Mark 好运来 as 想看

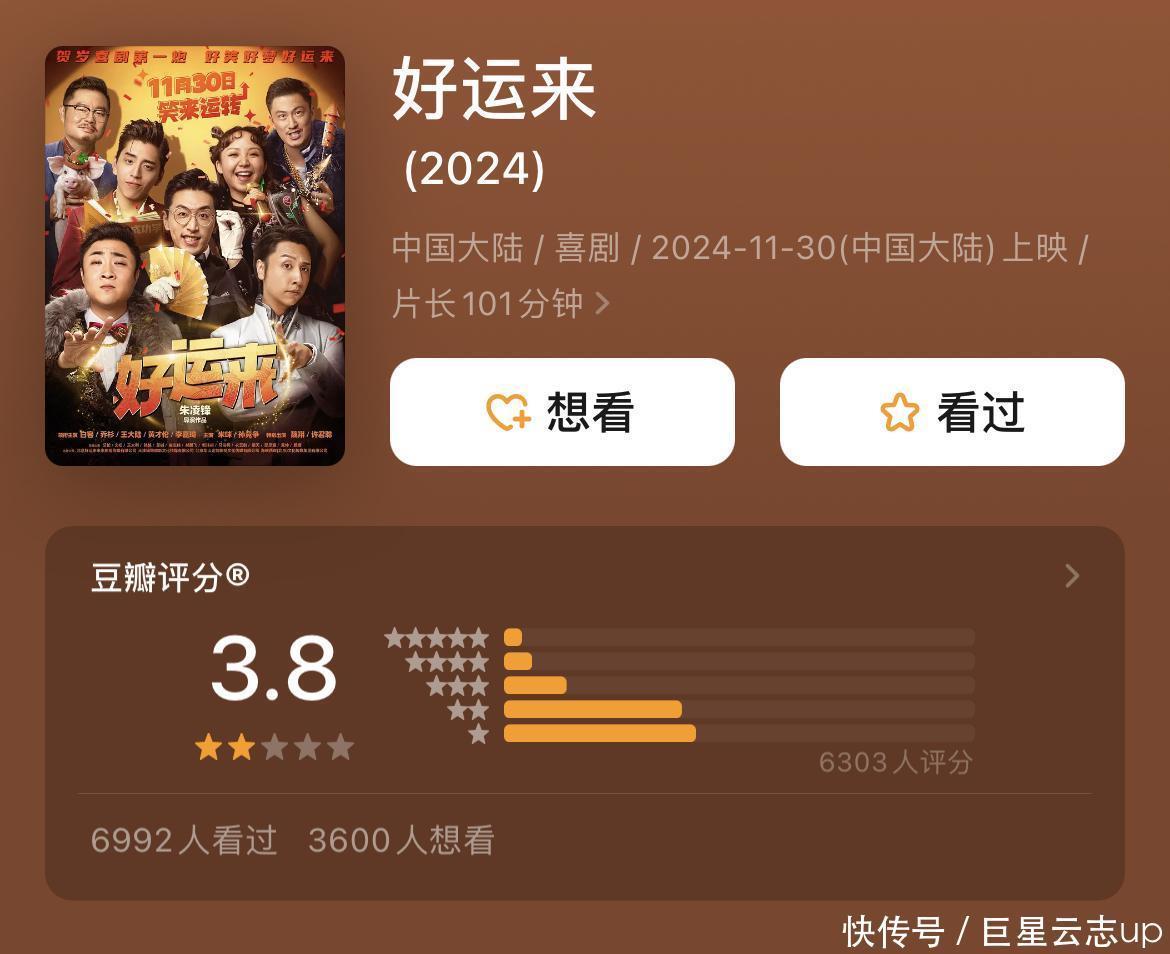(561, 412)
